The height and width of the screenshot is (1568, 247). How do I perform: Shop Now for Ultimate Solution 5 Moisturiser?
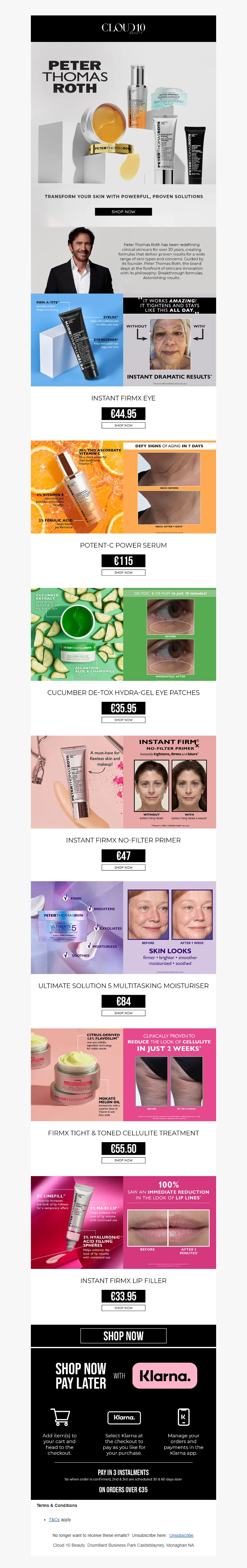point(123,1014)
